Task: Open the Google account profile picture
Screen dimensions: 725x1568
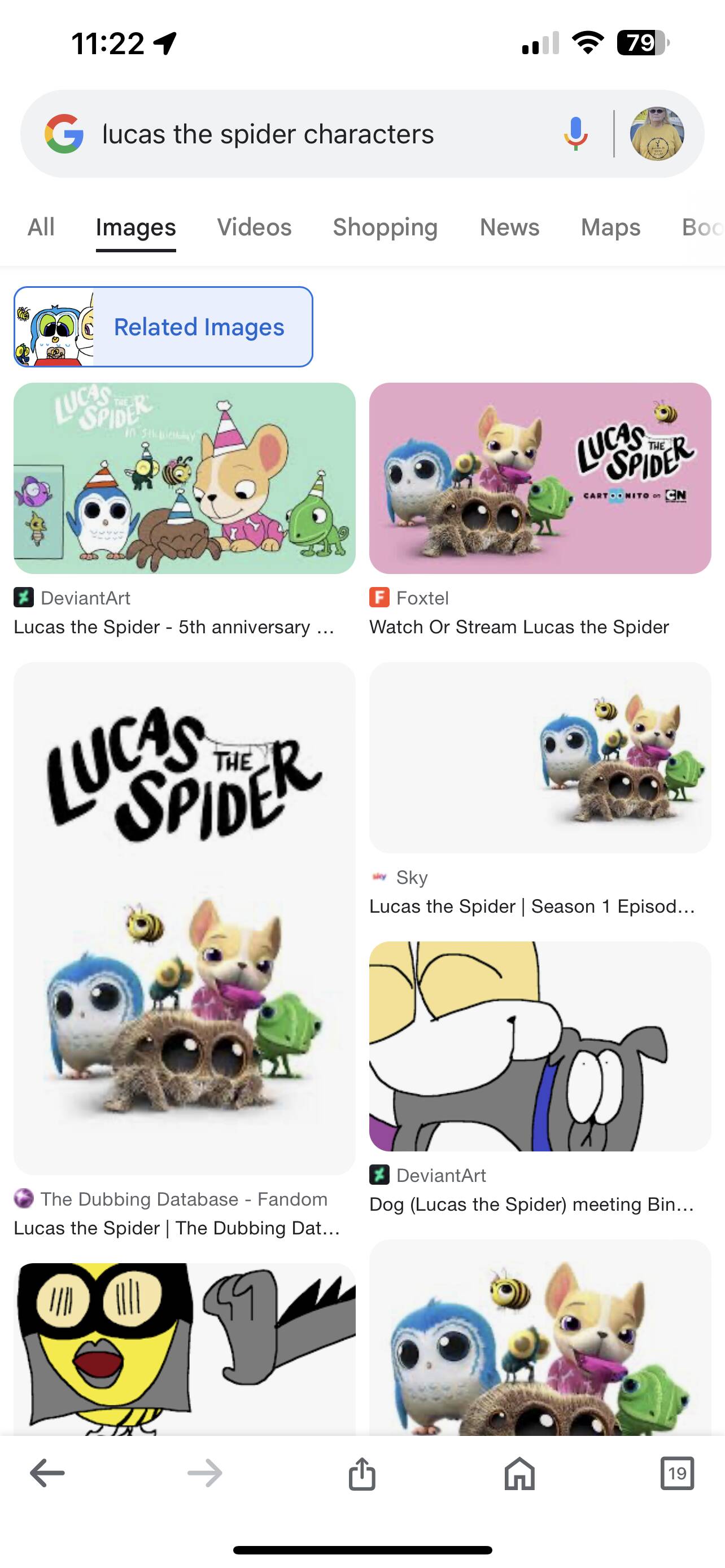Action: (x=657, y=134)
